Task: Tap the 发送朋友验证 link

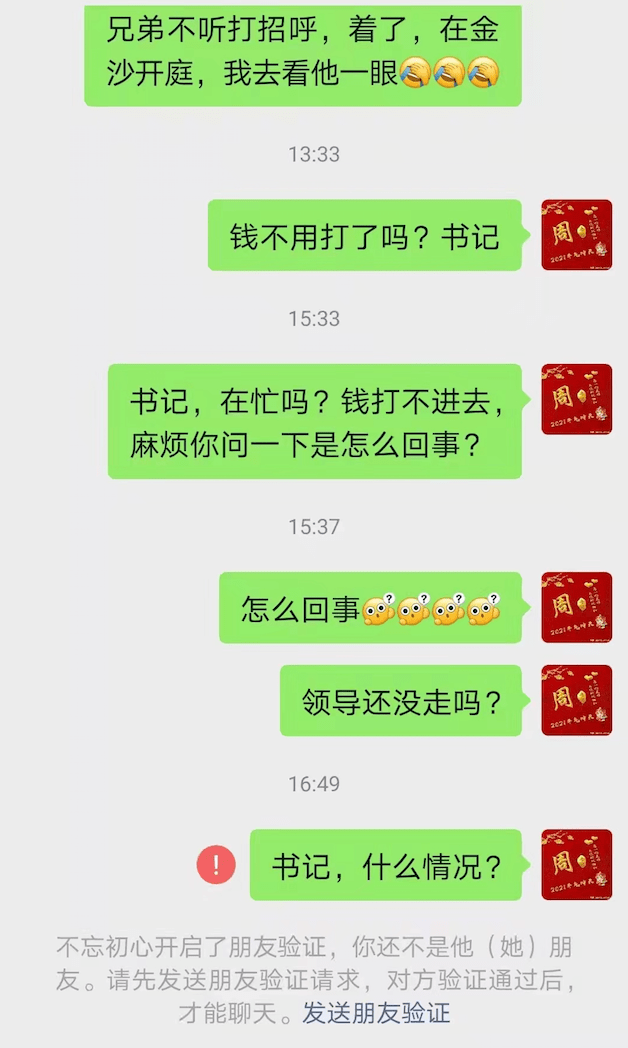Action: (x=376, y=1013)
